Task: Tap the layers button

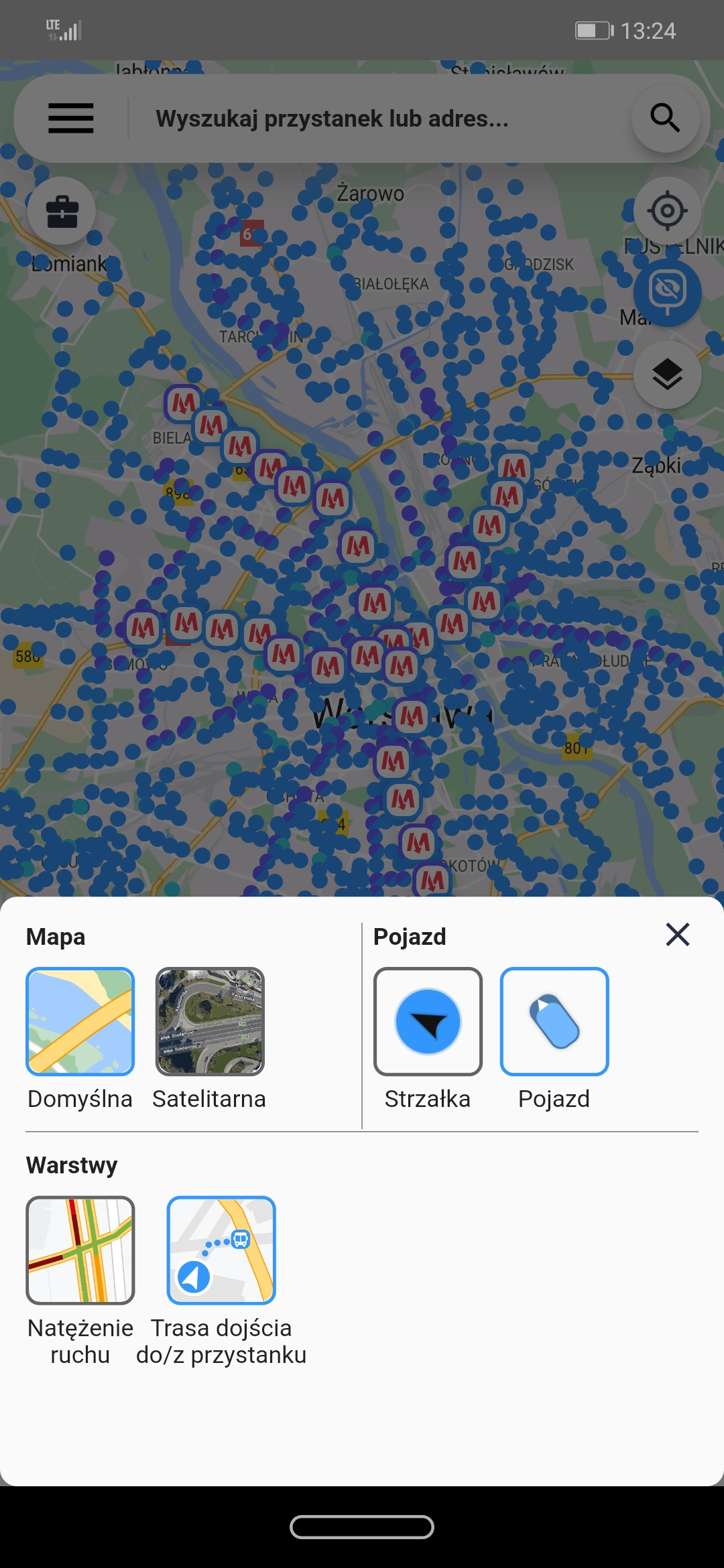Action: 668,374
